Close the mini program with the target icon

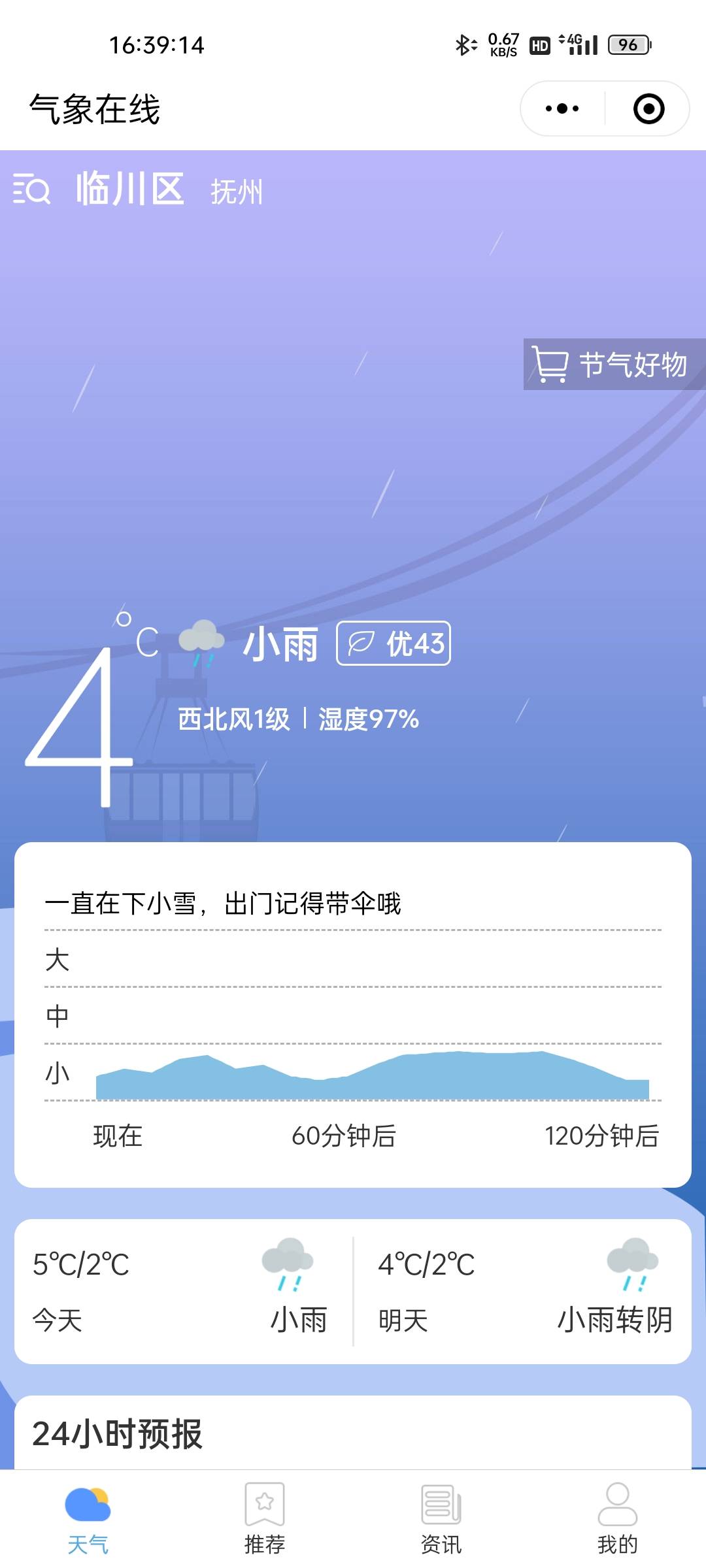[648, 108]
